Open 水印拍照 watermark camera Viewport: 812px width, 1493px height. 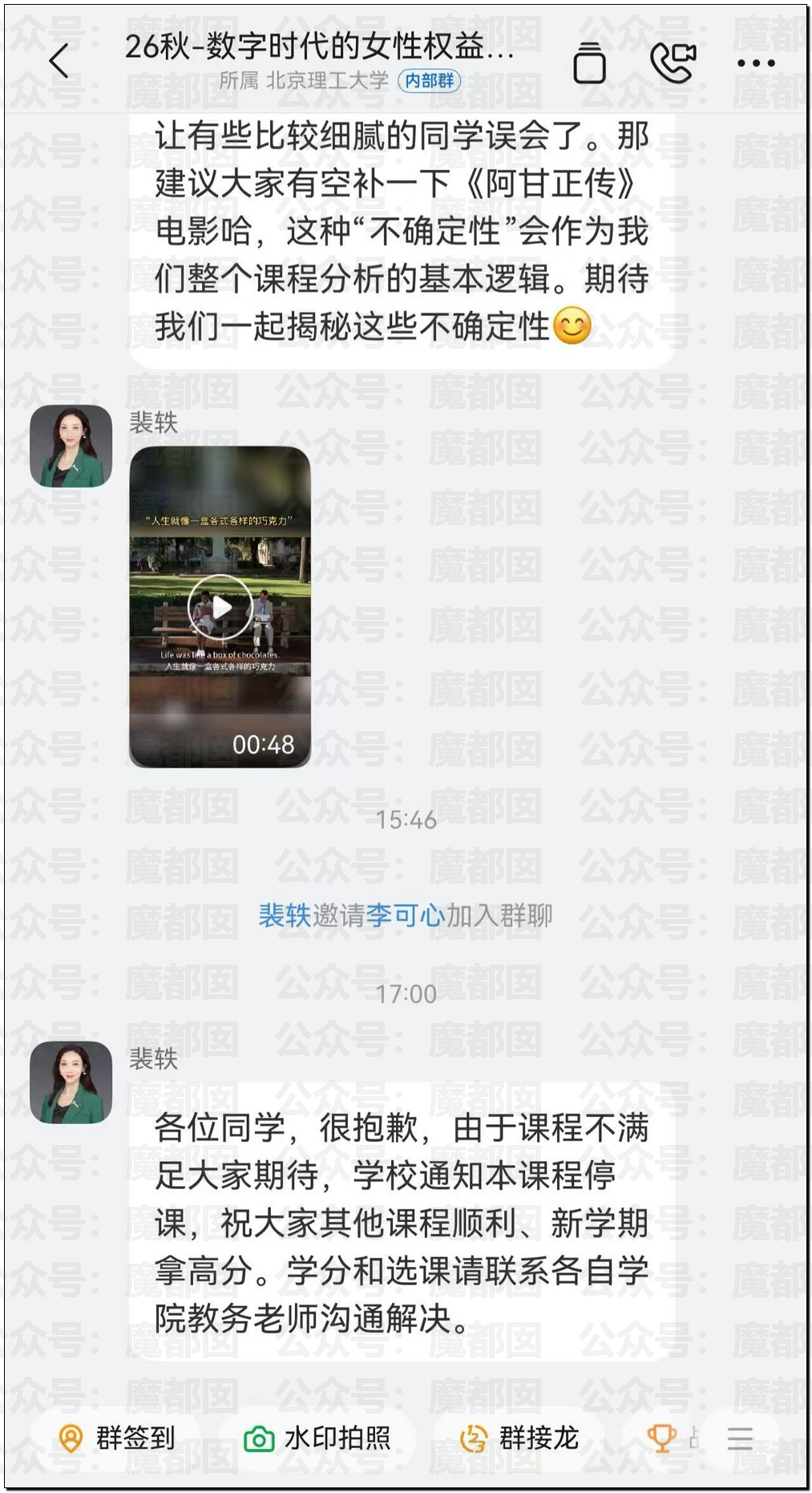point(317,1438)
